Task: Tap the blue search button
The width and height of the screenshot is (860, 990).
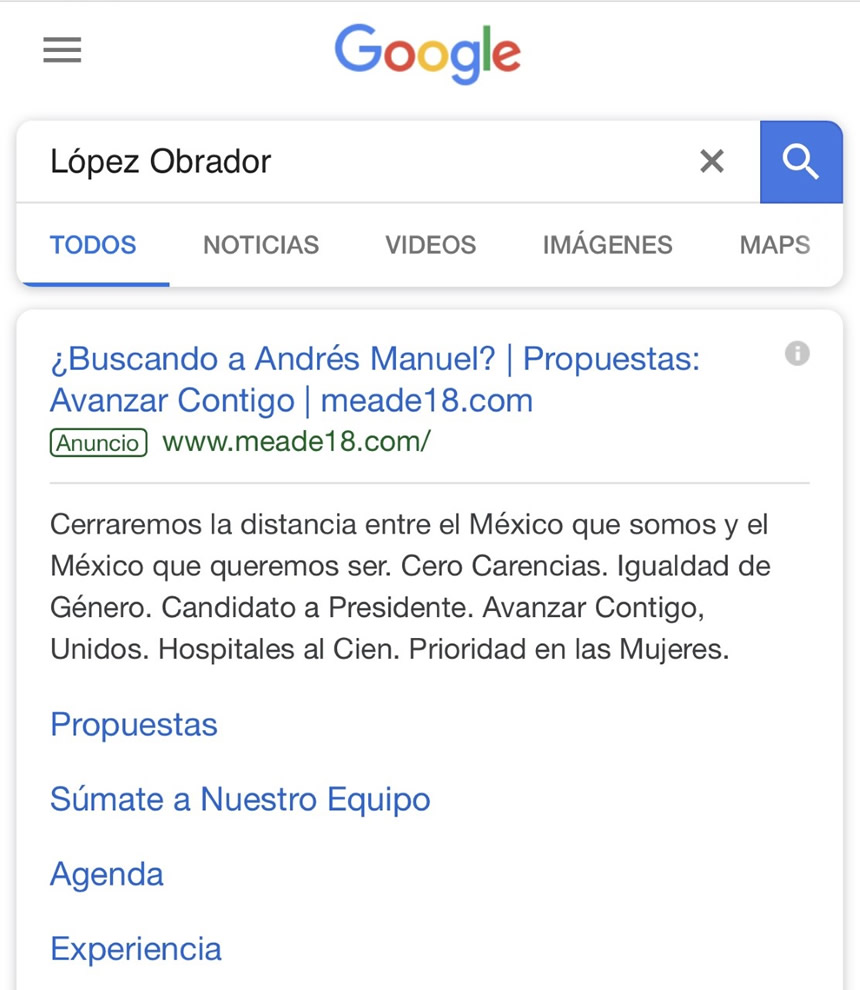Action: pos(801,161)
